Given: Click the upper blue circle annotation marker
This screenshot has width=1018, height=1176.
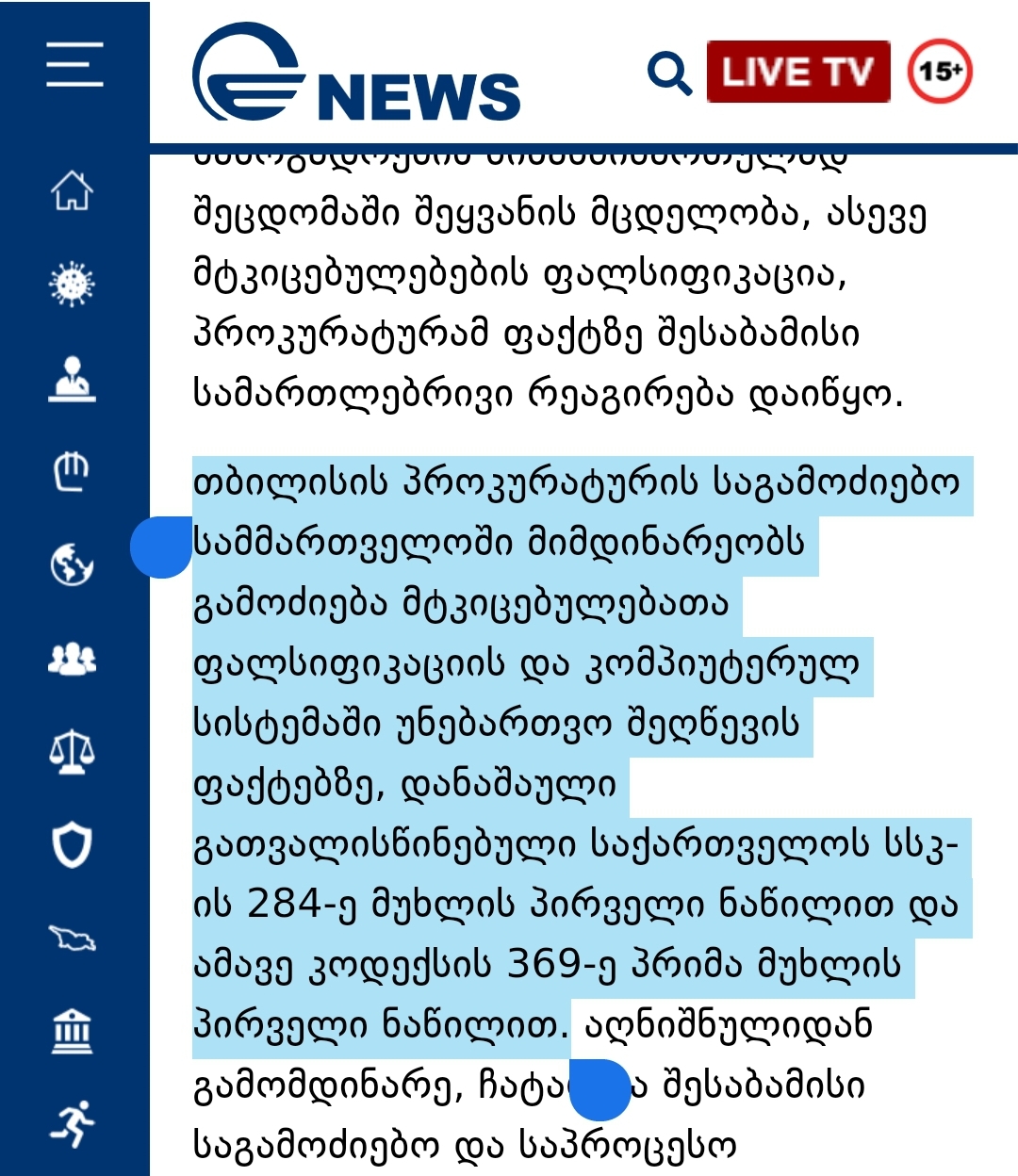Looking at the screenshot, I should [x=162, y=547].
